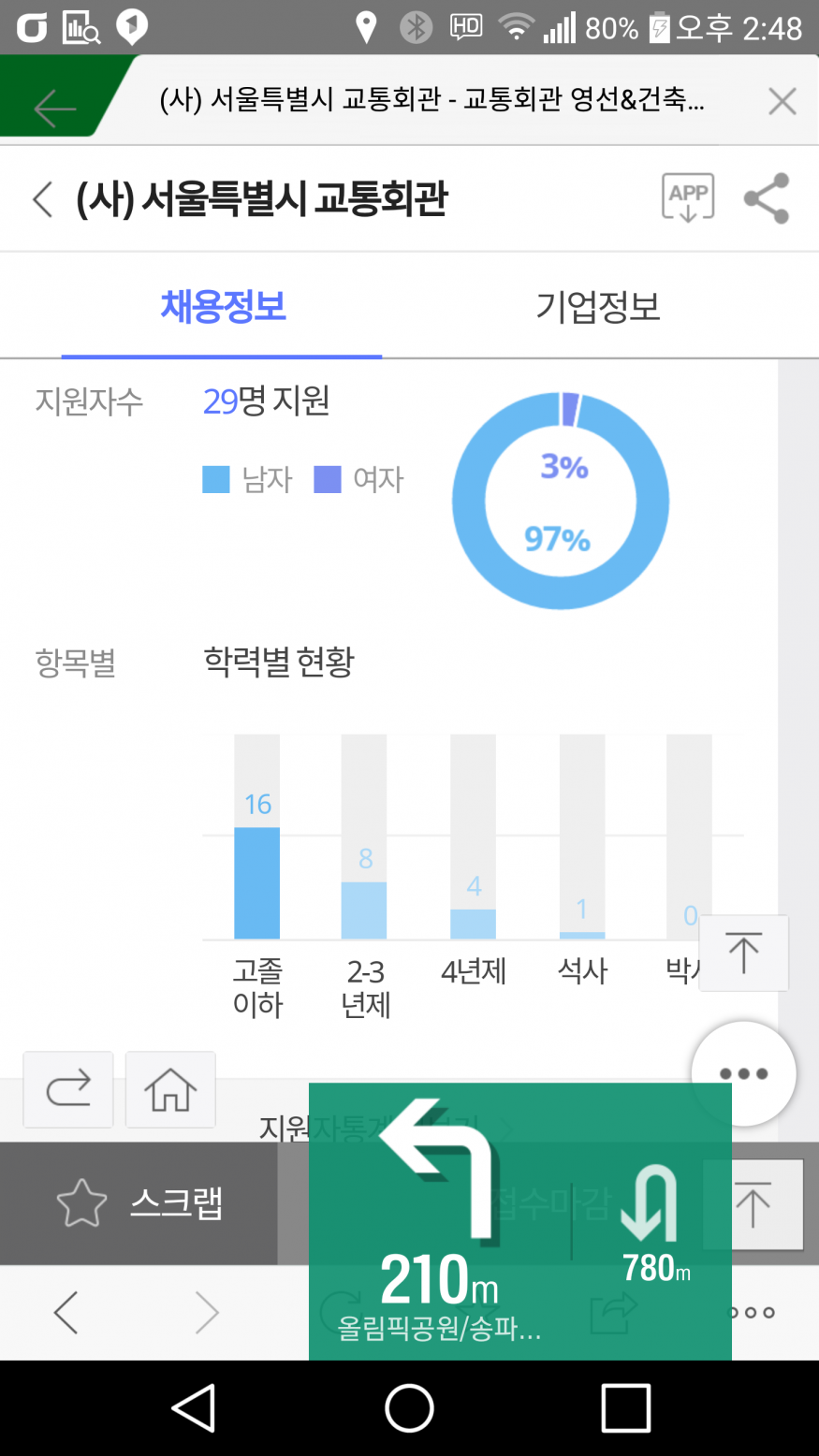Go back in browser bottom bar

click(x=66, y=1312)
